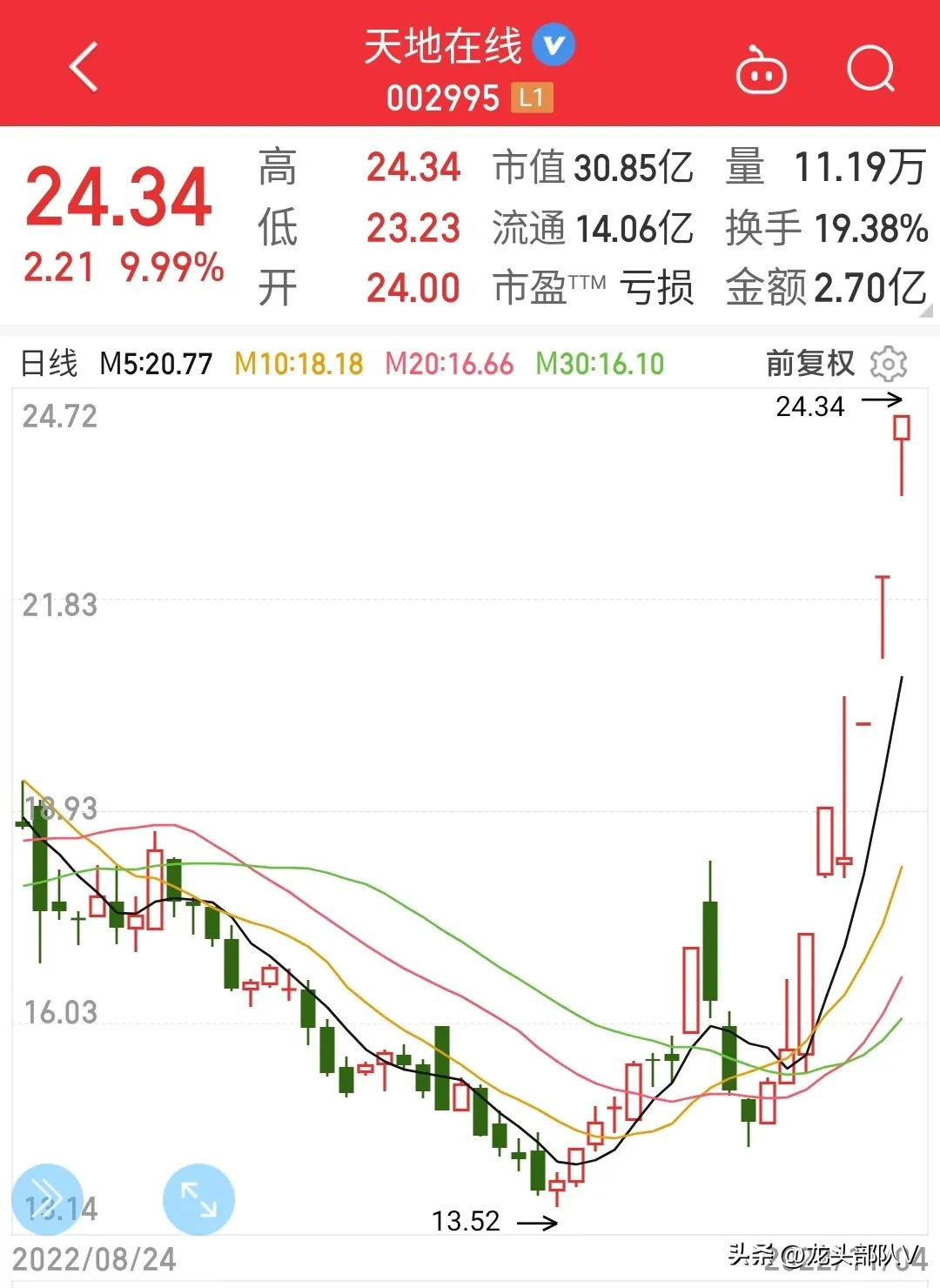Go back using the header arrow

coord(84,67)
